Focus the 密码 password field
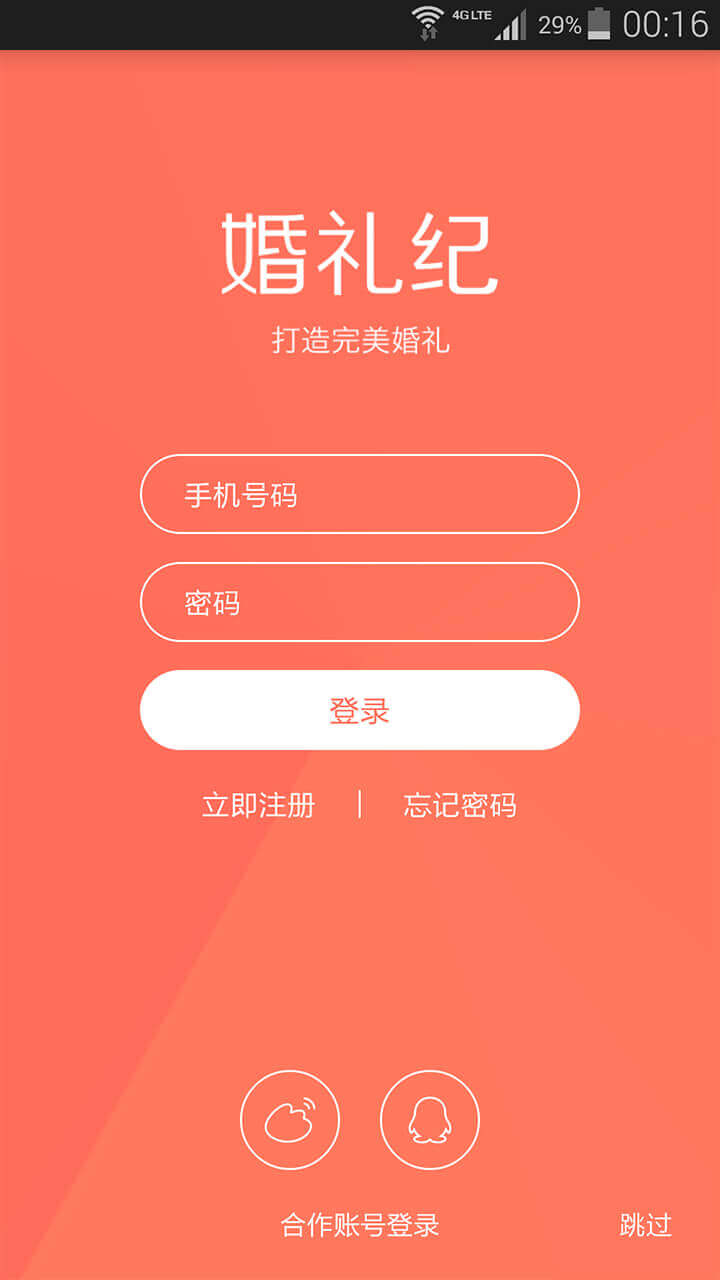This screenshot has width=720, height=1280. coord(360,602)
